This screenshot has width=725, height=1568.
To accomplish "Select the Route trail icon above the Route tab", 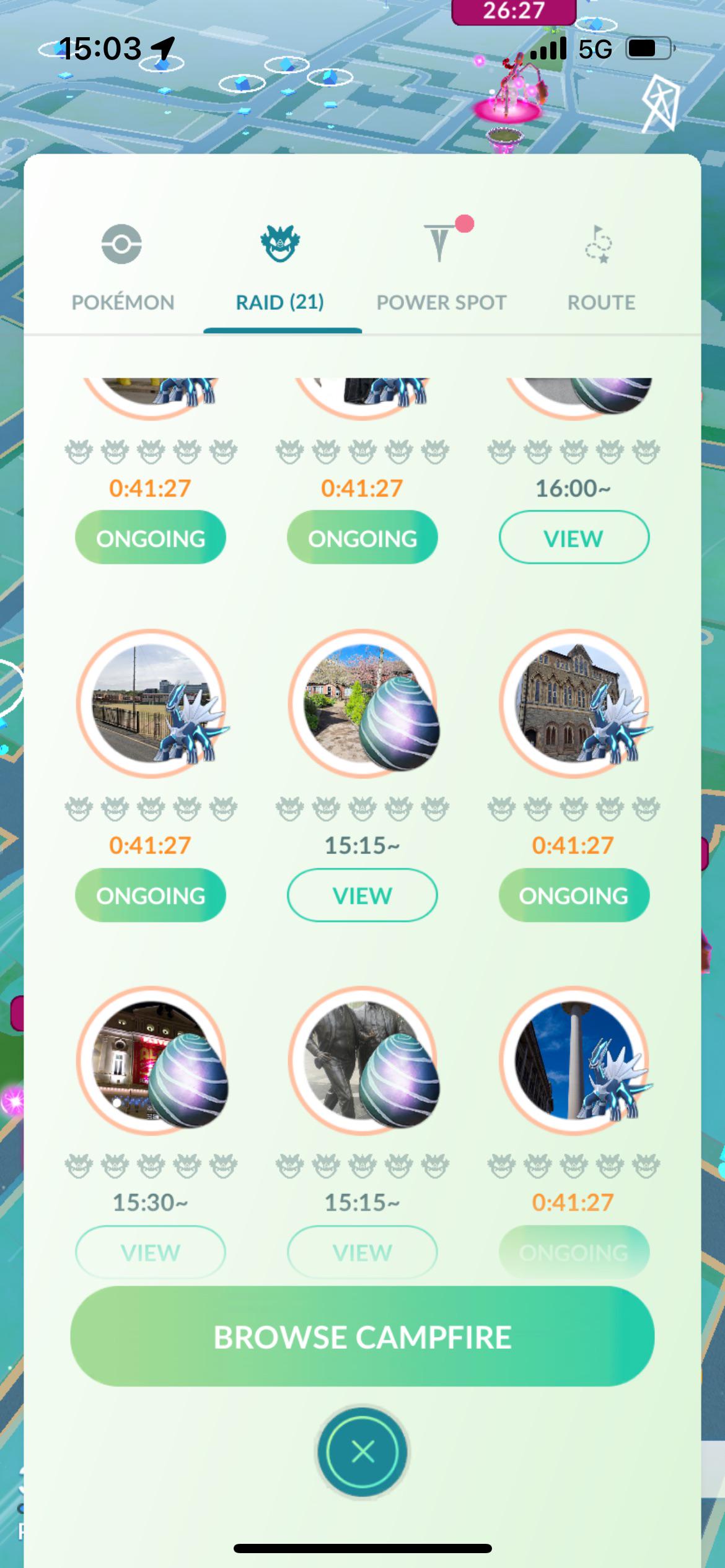I will pos(599,244).
